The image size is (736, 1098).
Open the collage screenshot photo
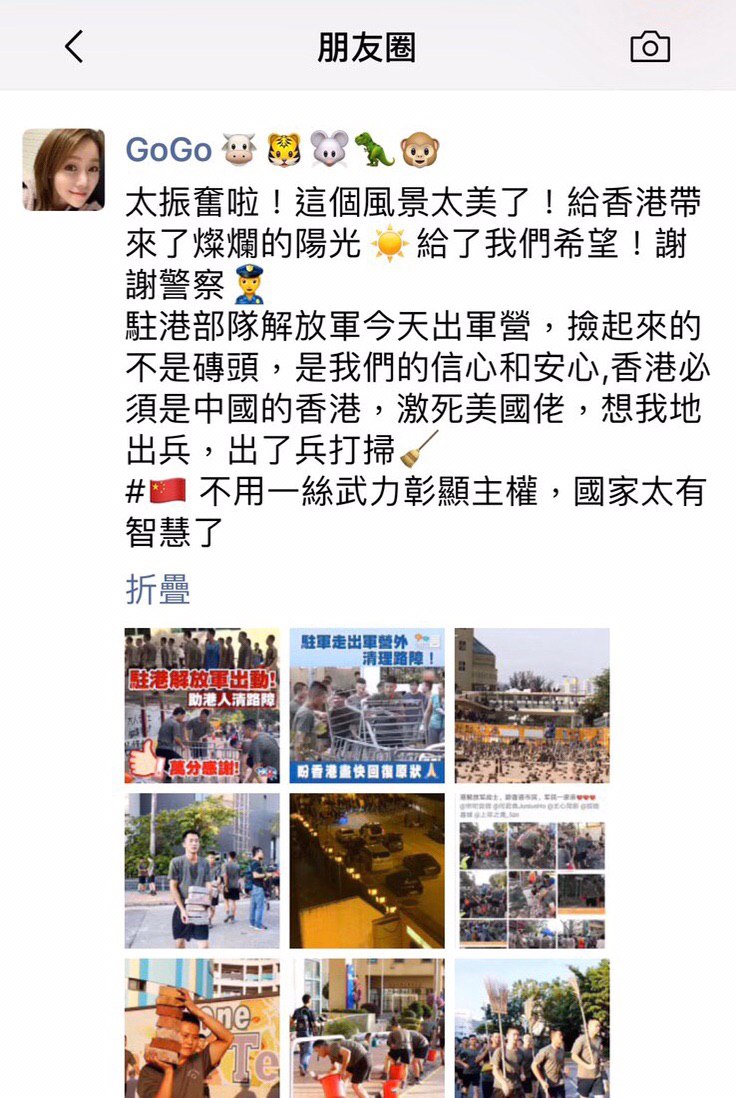[x=532, y=870]
